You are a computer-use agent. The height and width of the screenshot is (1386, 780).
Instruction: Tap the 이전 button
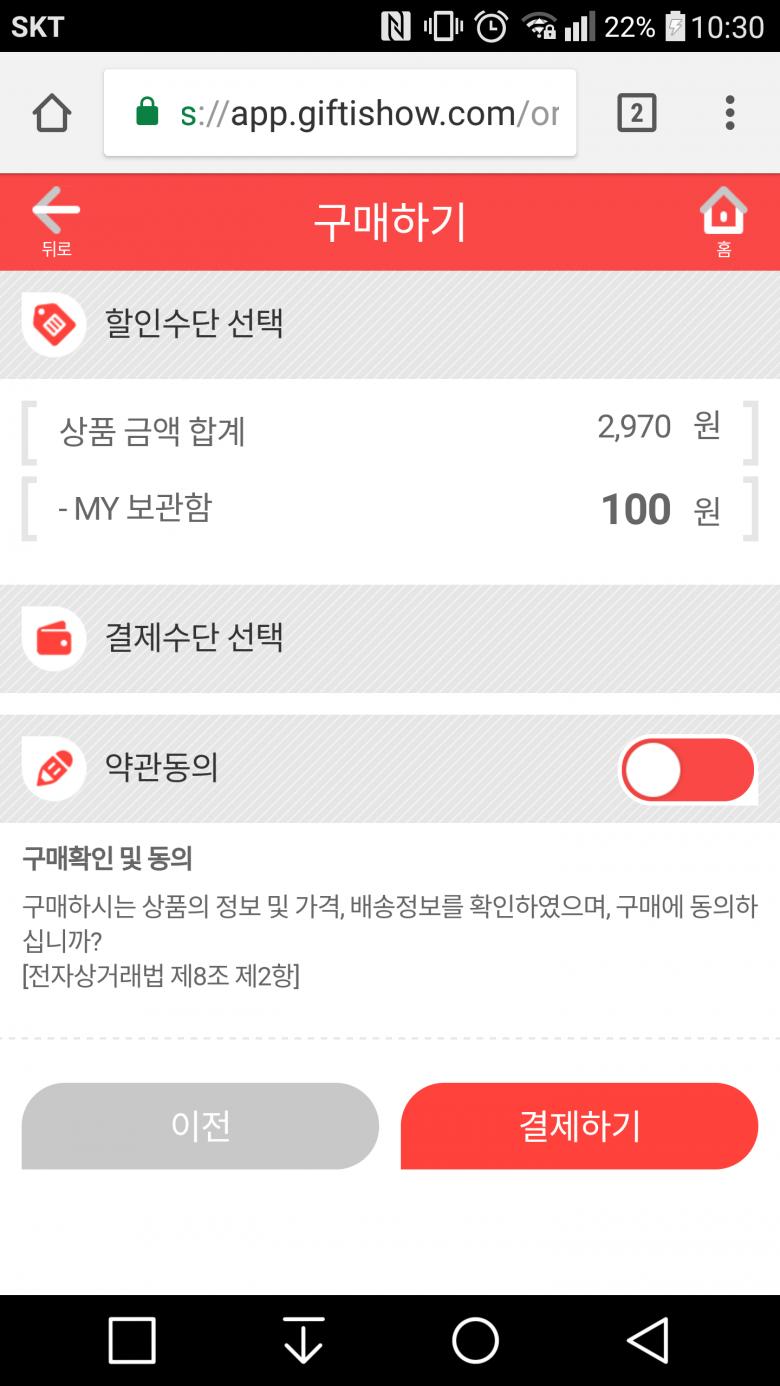[200, 1126]
